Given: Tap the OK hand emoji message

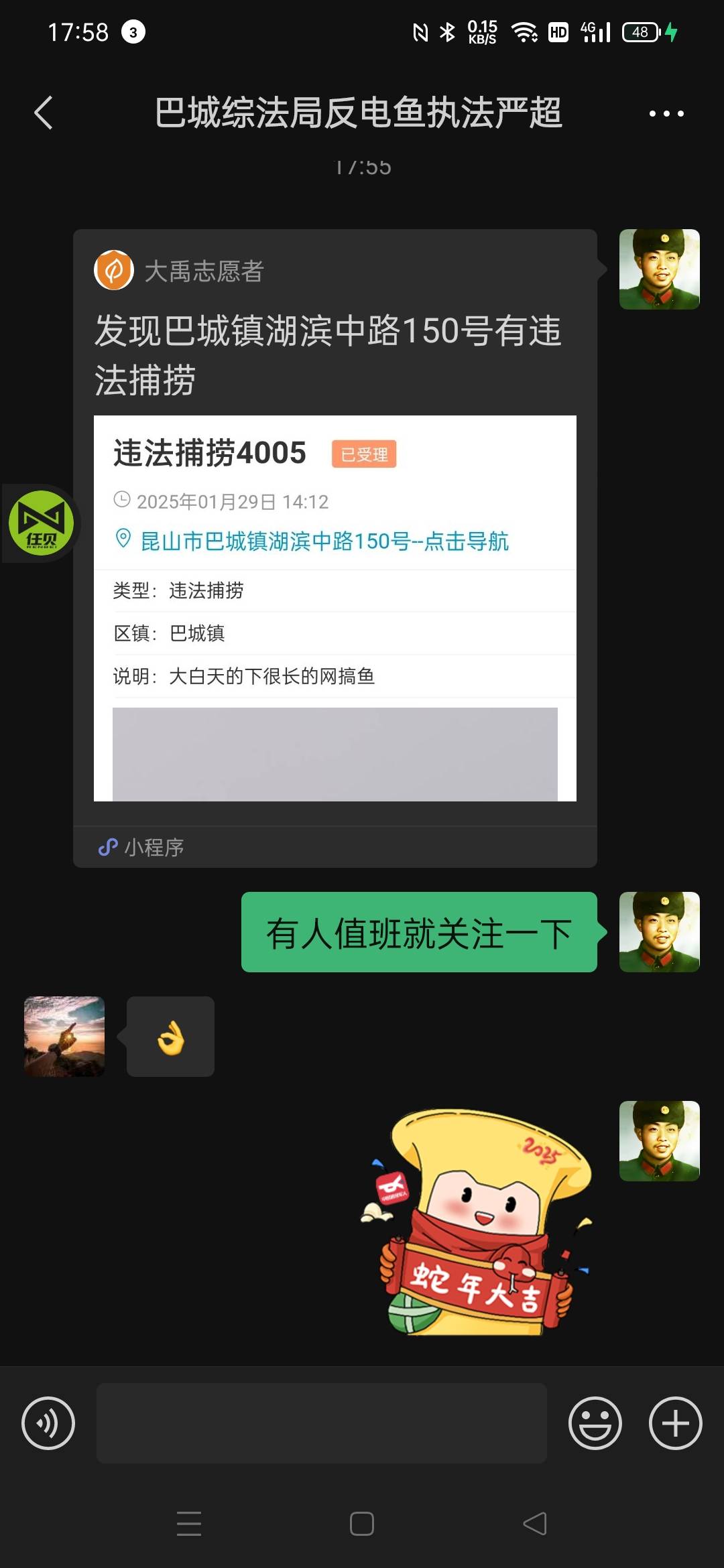Looking at the screenshot, I should (x=170, y=1037).
